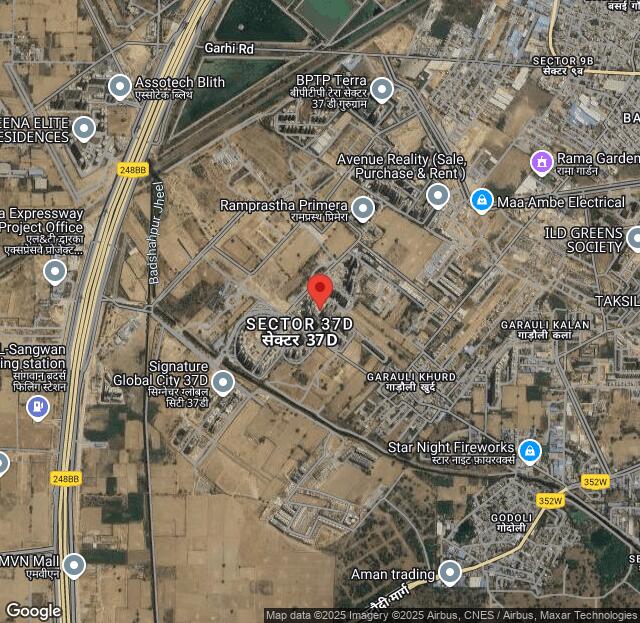Select the Maa Ambe Electrical shop marker
The height and width of the screenshot is (623, 640).
point(482,200)
